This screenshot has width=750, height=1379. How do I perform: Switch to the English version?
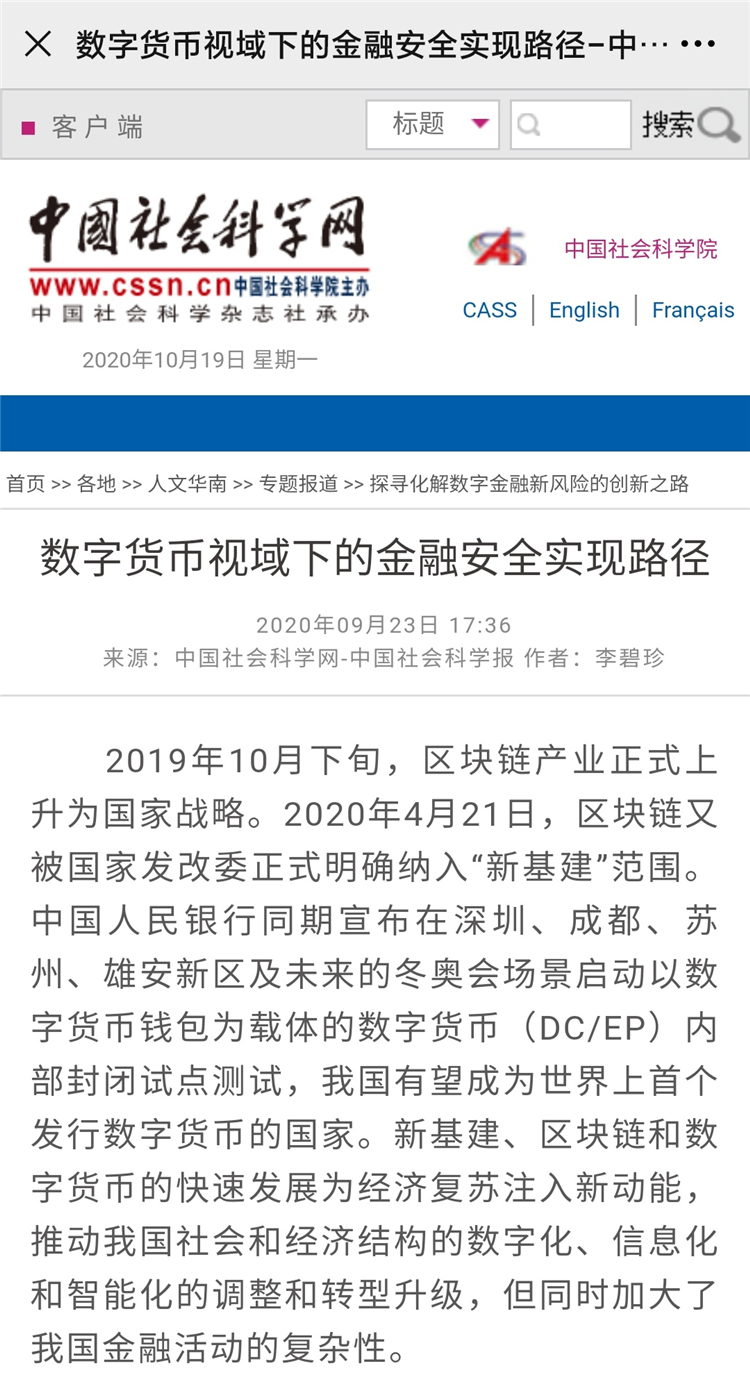pos(584,310)
